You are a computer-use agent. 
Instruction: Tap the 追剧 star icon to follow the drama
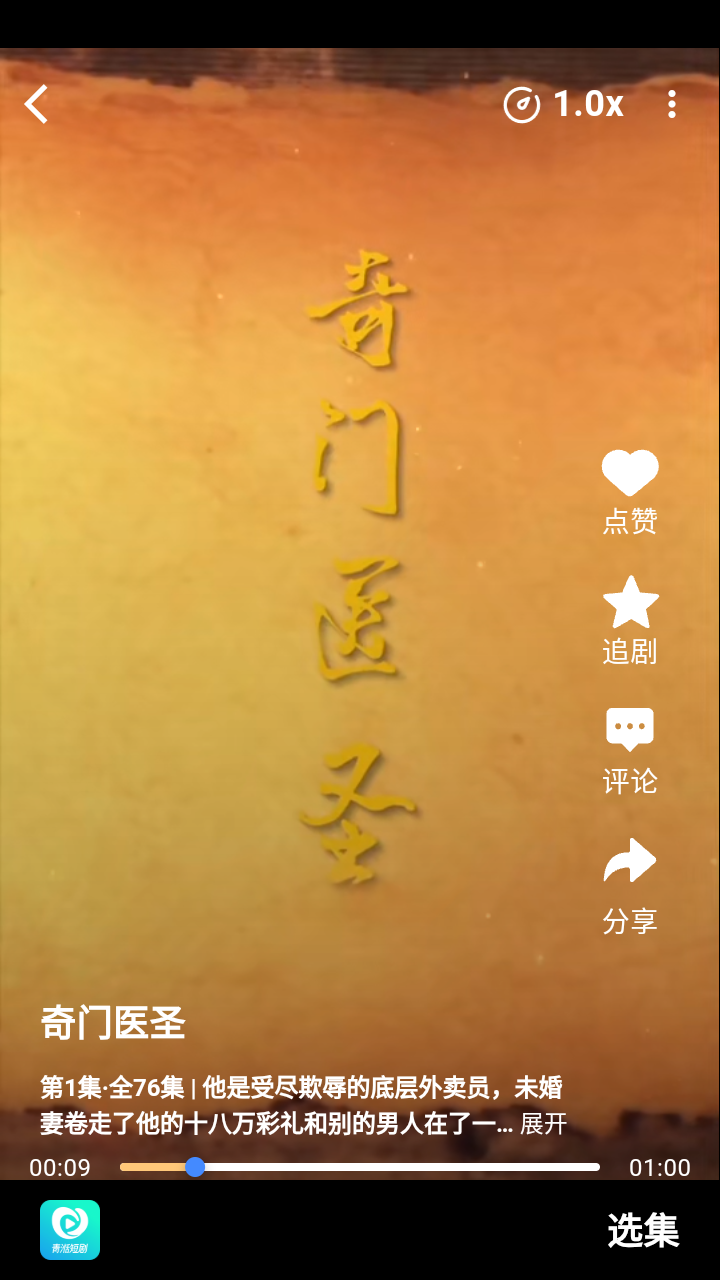click(629, 602)
